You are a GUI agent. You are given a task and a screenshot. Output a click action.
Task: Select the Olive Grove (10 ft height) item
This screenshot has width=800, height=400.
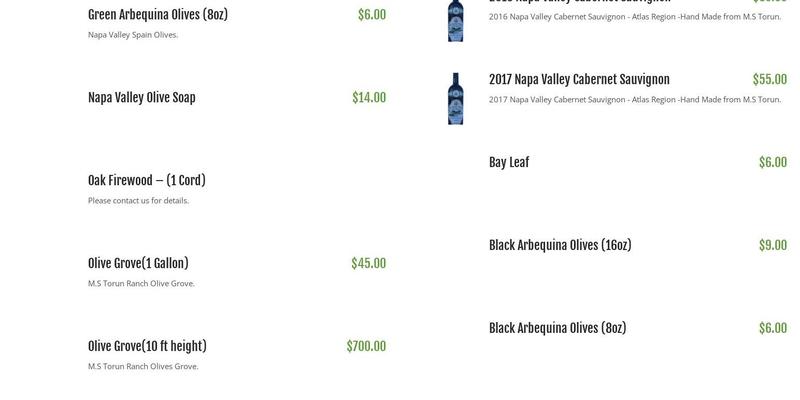tap(147, 347)
